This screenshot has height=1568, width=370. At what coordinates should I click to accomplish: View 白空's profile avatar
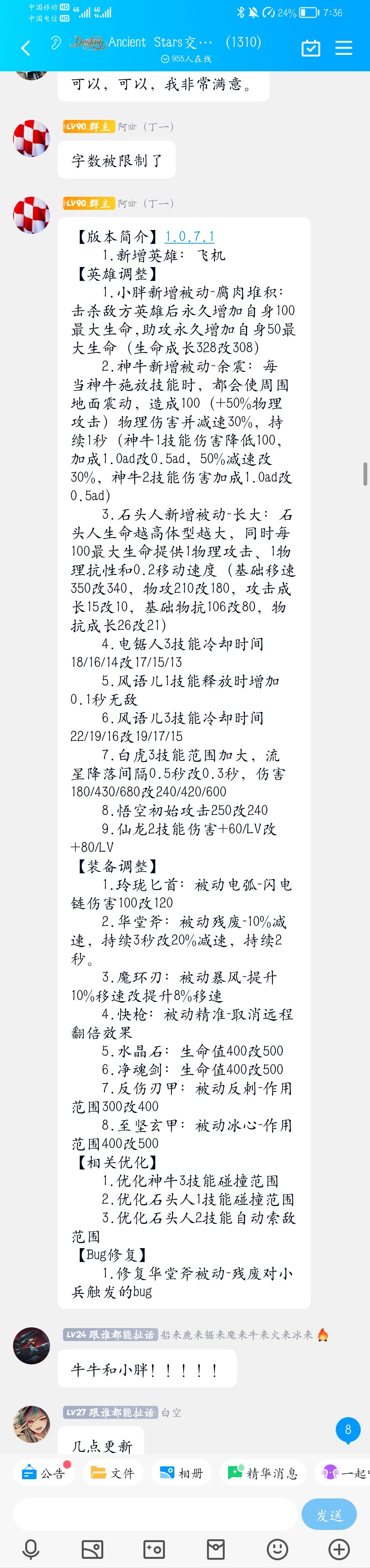[x=32, y=1424]
